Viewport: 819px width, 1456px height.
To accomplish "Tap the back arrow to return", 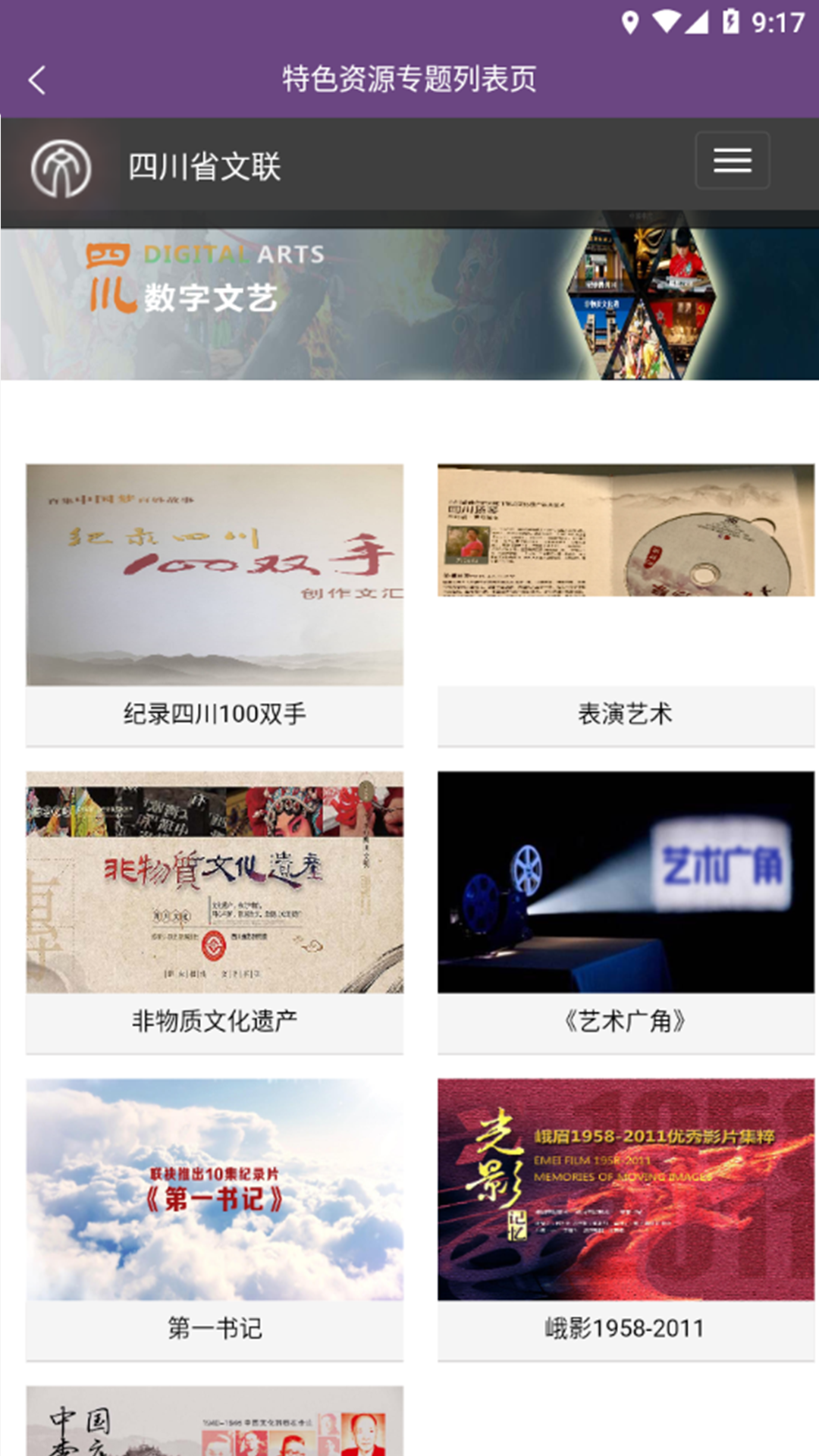I will [x=36, y=80].
